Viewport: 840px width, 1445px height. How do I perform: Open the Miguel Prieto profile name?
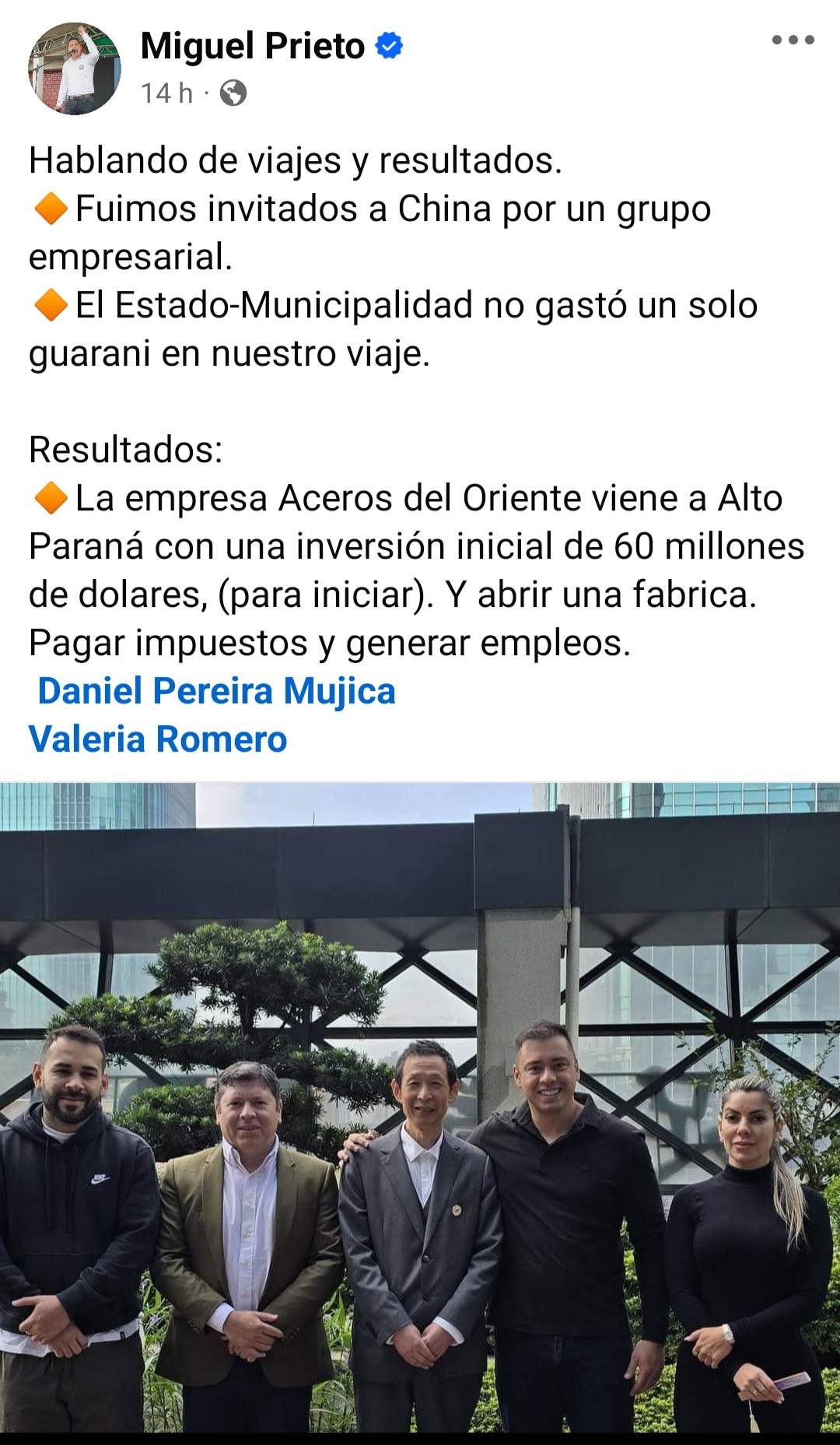click(x=253, y=47)
